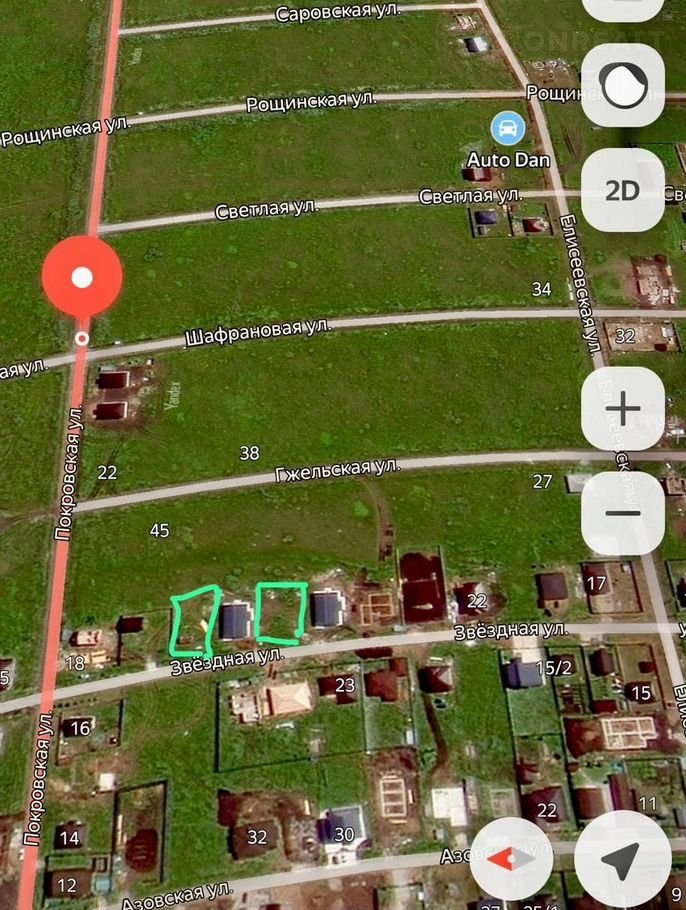Image resolution: width=686 pixels, height=910 pixels.
Task: Reset map orientation with the compass
Action: 511,858
